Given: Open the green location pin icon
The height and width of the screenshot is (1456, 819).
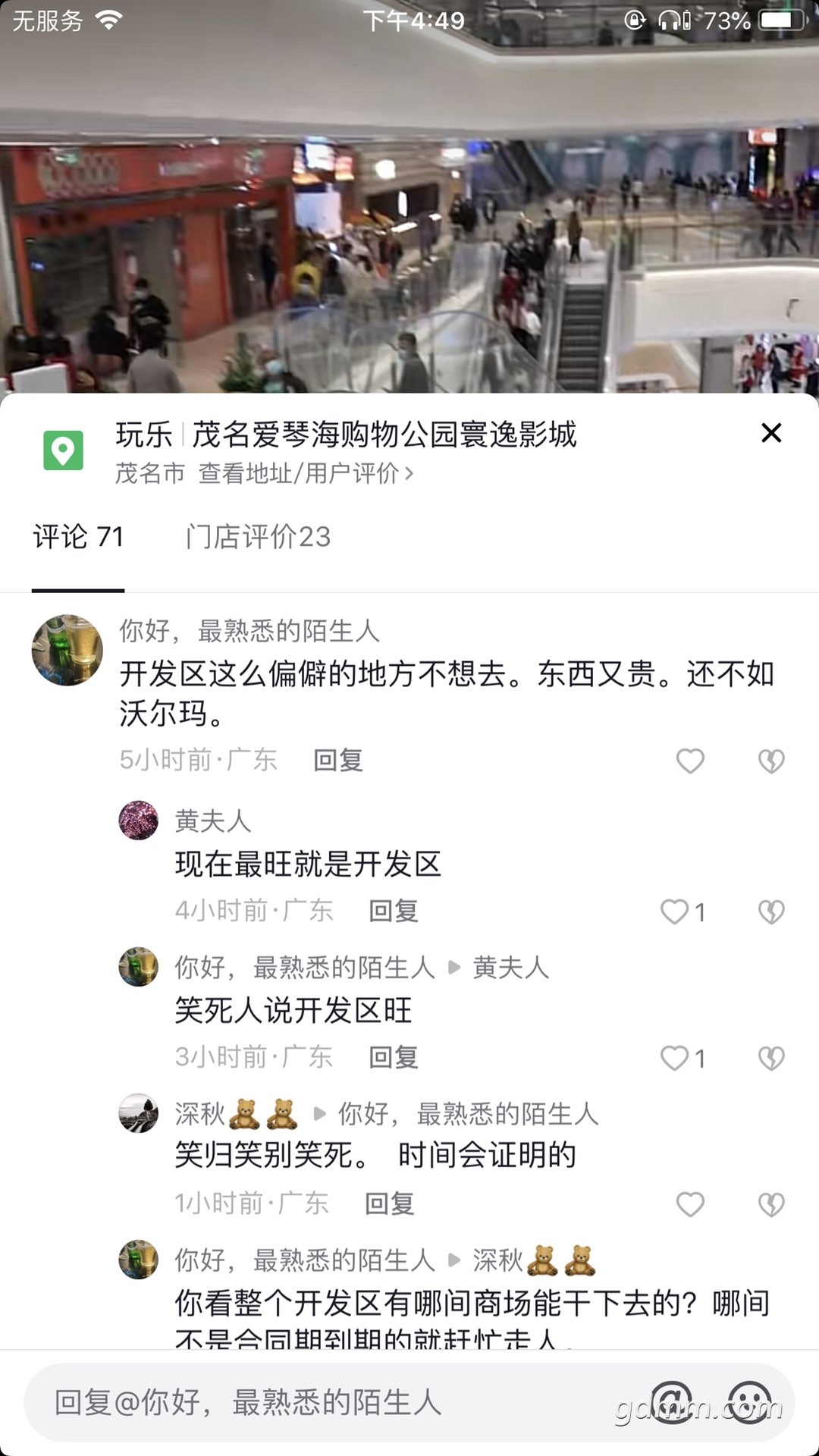Looking at the screenshot, I should [63, 450].
